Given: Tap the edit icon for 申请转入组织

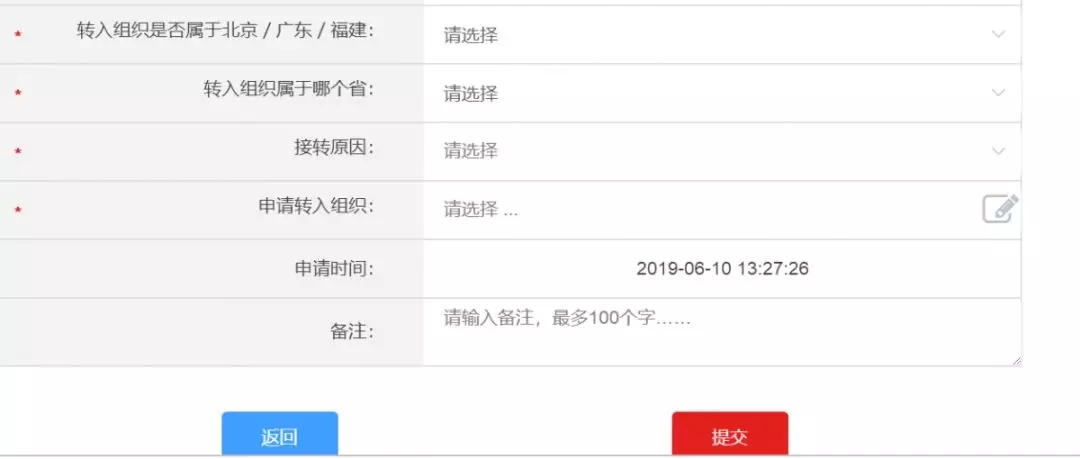Looking at the screenshot, I should point(1000,209).
